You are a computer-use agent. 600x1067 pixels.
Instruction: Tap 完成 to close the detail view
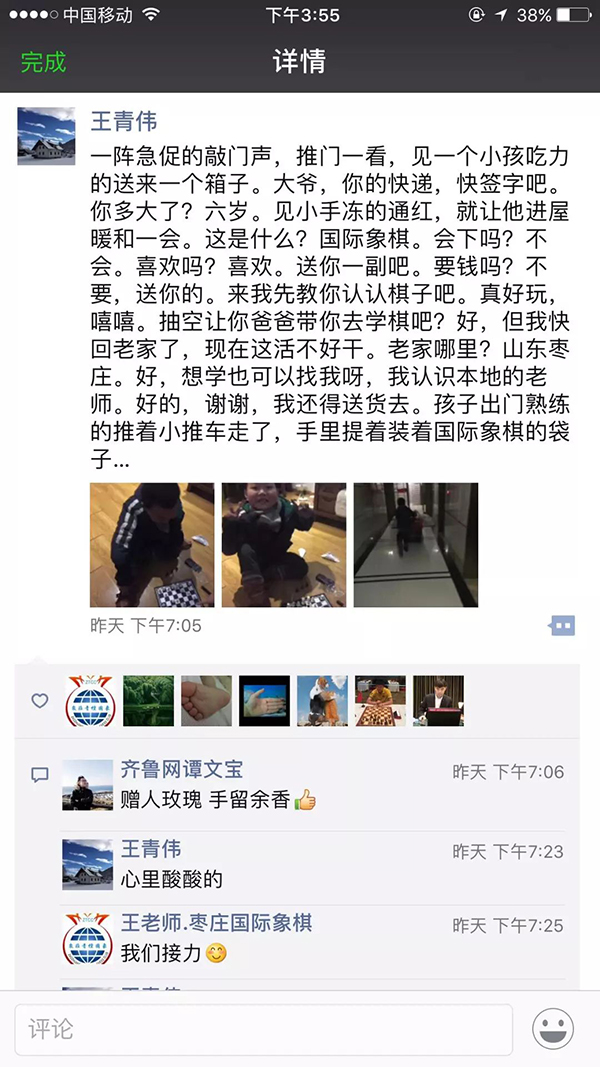point(43,61)
